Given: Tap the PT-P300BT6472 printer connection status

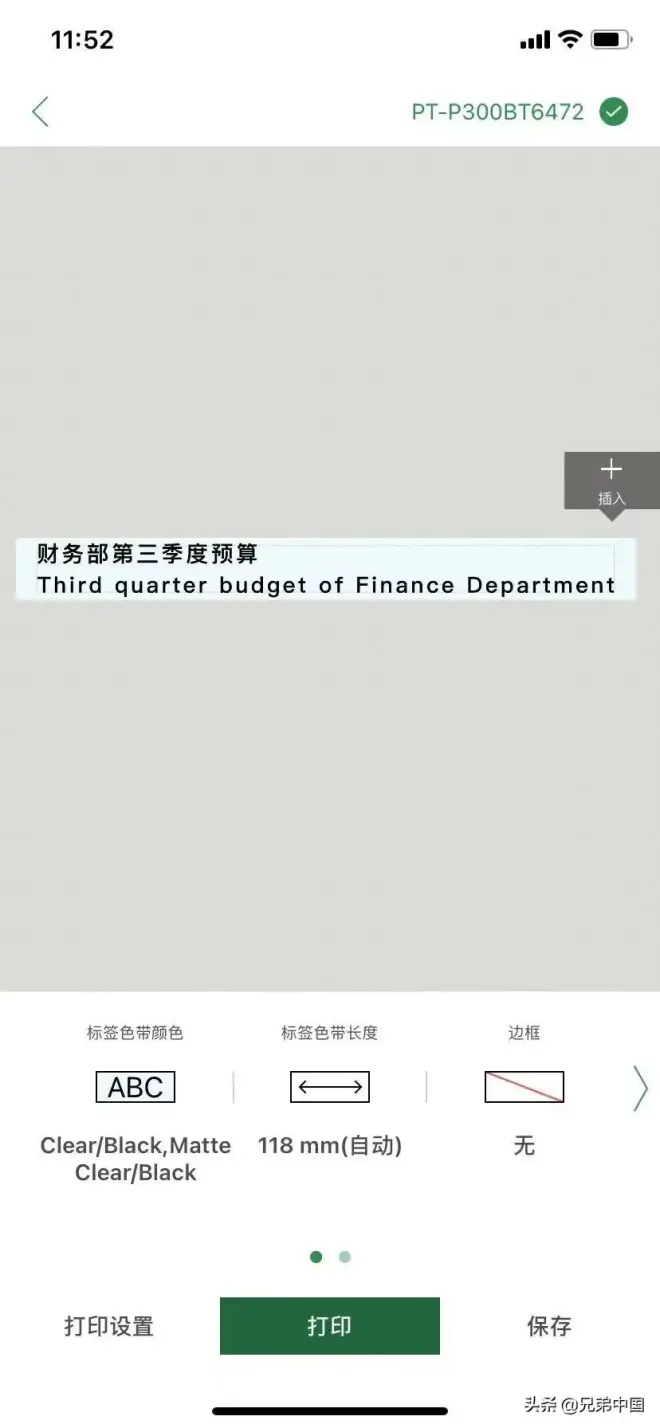Looking at the screenshot, I should [518, 111].
